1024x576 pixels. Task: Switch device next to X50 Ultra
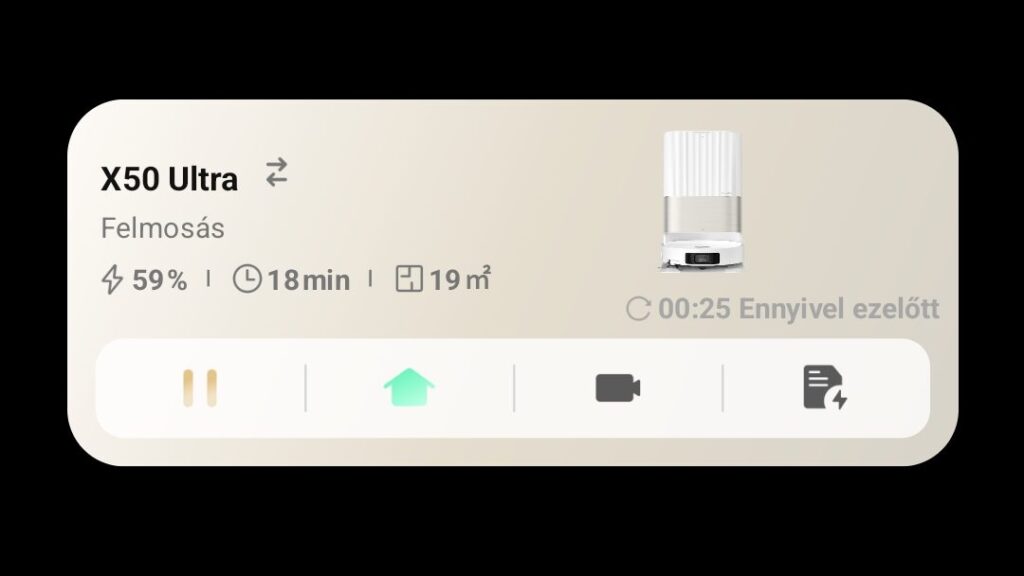tap(276, 173)
